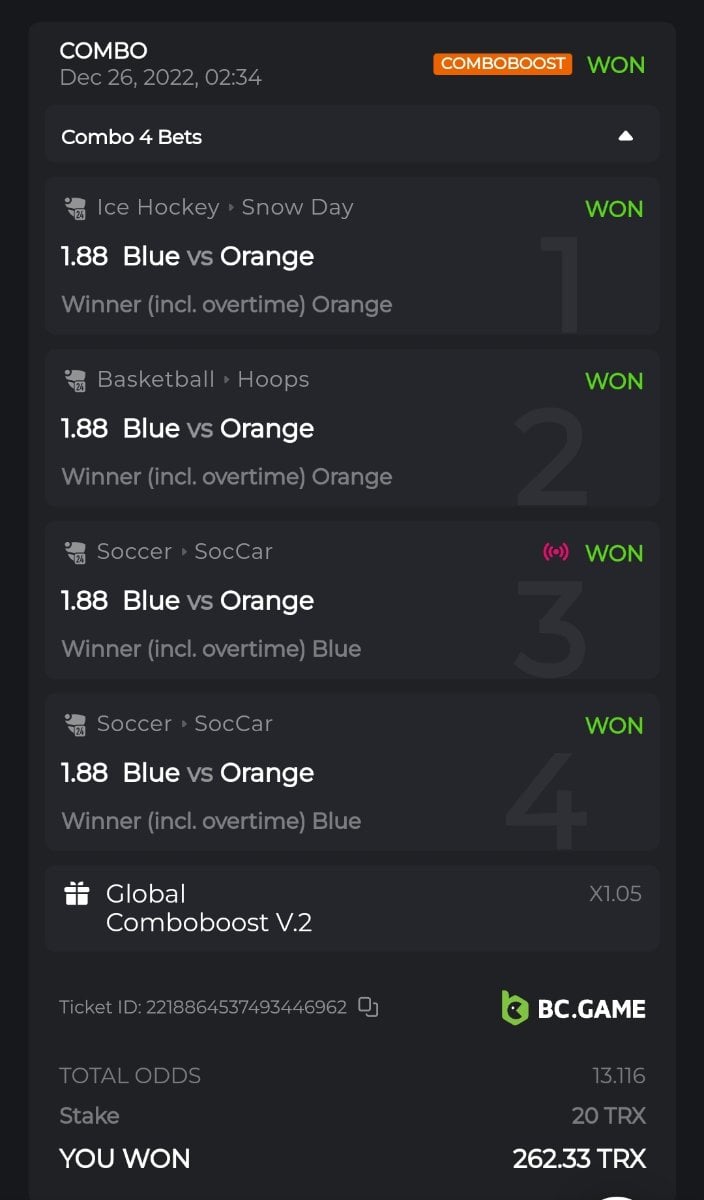
Task: Copy the Ticket ID
Action: tap(368, 1007)
